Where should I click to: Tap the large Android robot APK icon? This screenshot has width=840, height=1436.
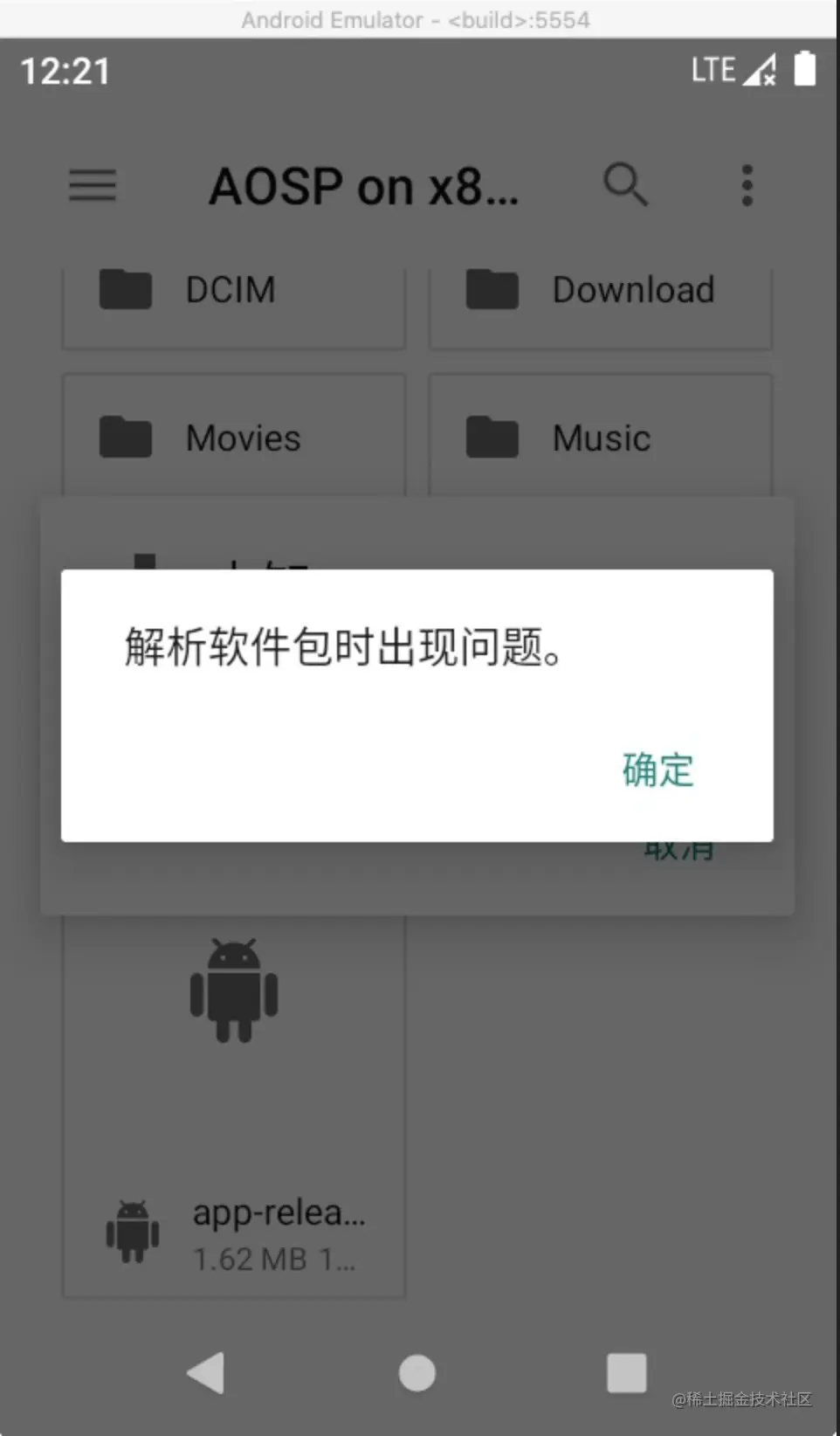tap(233, 991)
